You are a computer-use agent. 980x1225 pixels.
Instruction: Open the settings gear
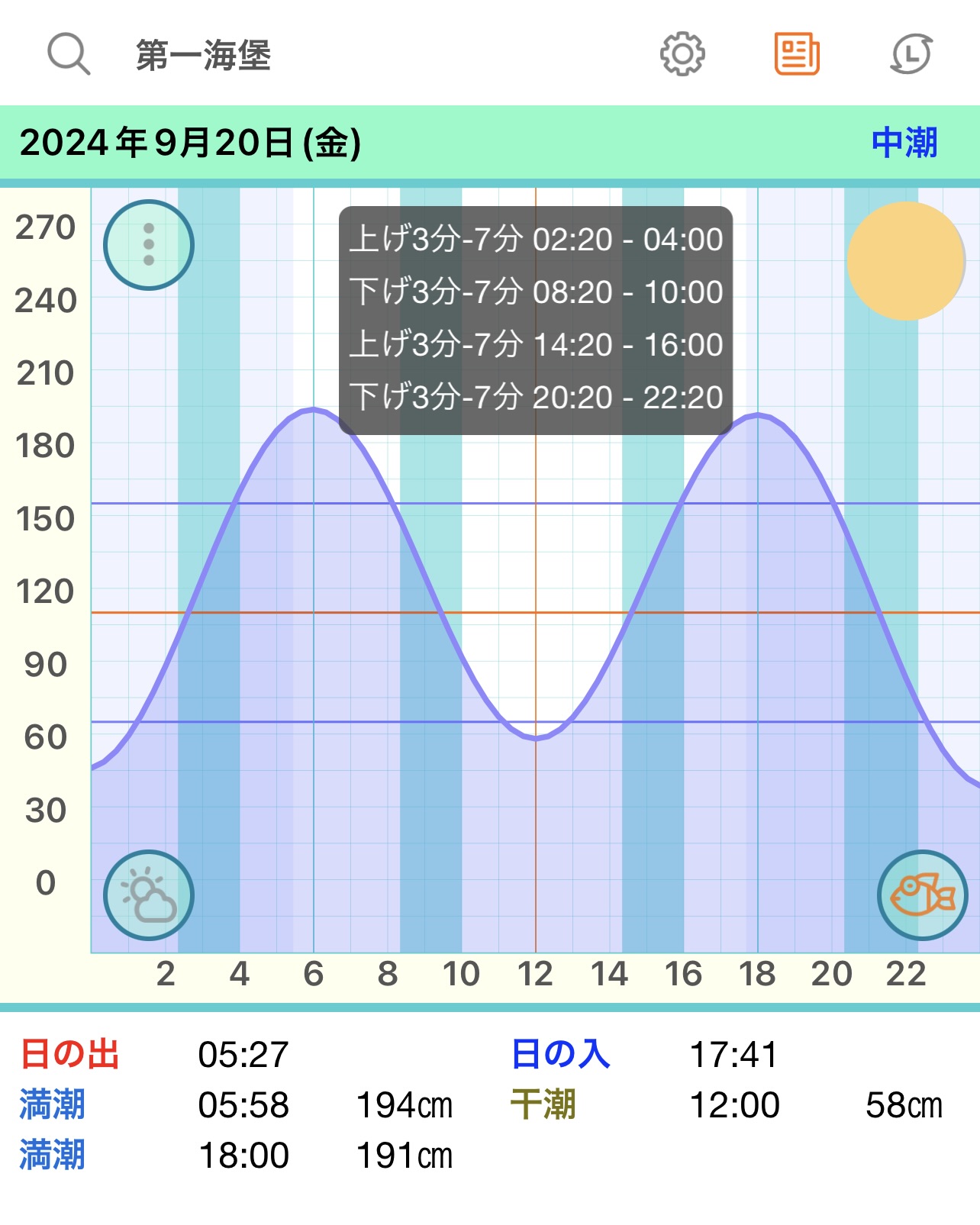pos(682,54)
